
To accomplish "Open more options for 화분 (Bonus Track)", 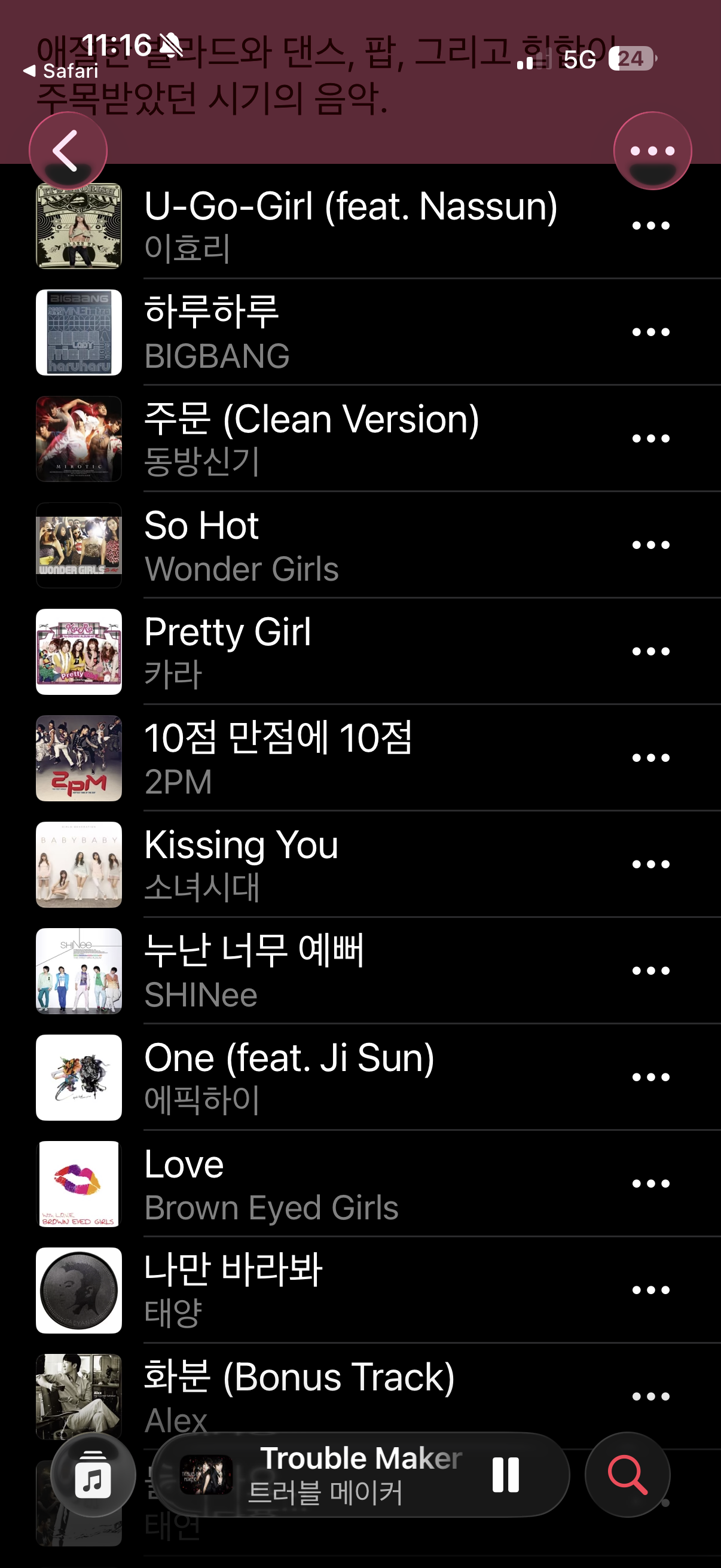I will click(650, 1396).
